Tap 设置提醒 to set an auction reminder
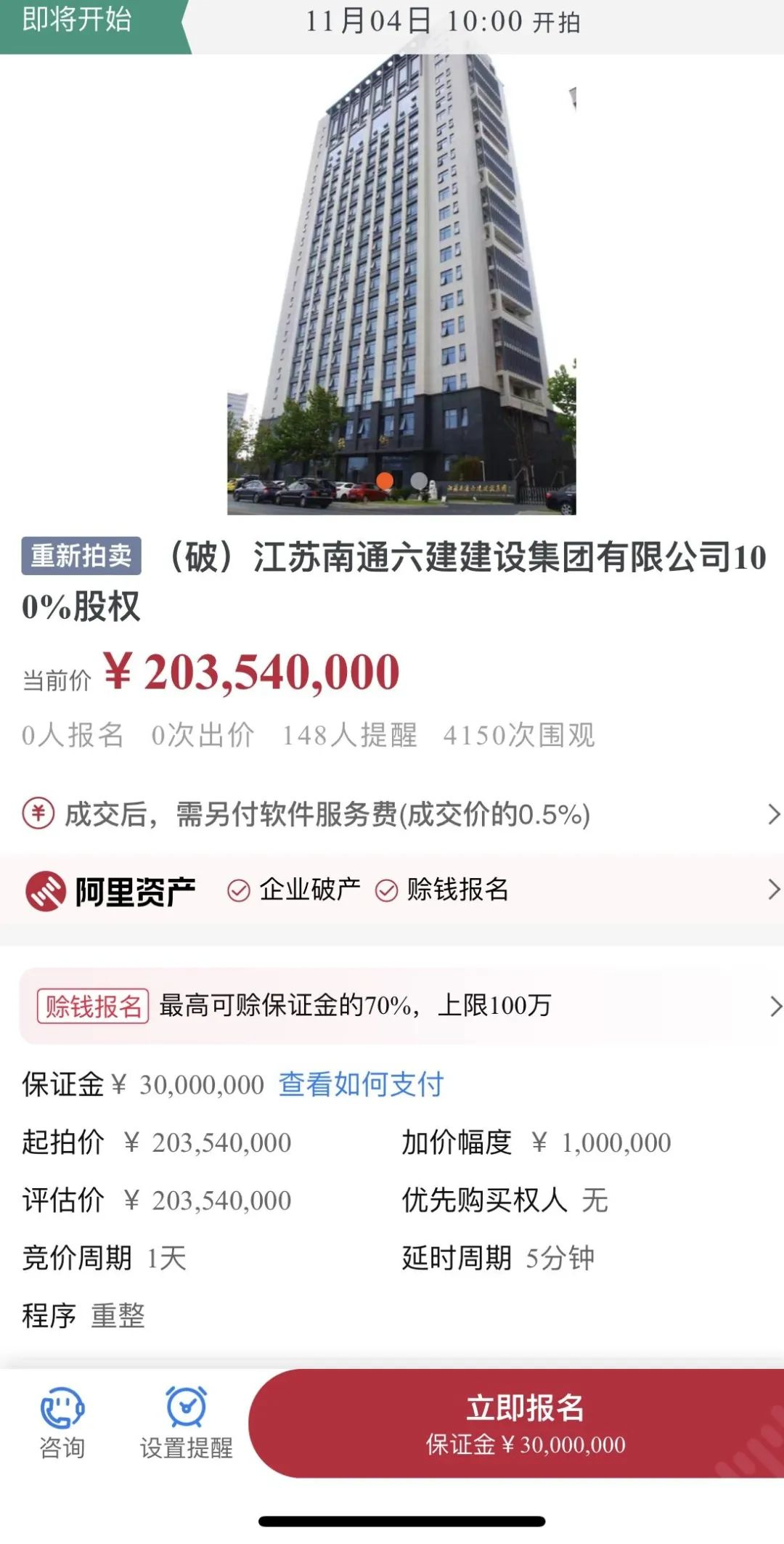The image size is (784, 1544). coord(186,1423)
